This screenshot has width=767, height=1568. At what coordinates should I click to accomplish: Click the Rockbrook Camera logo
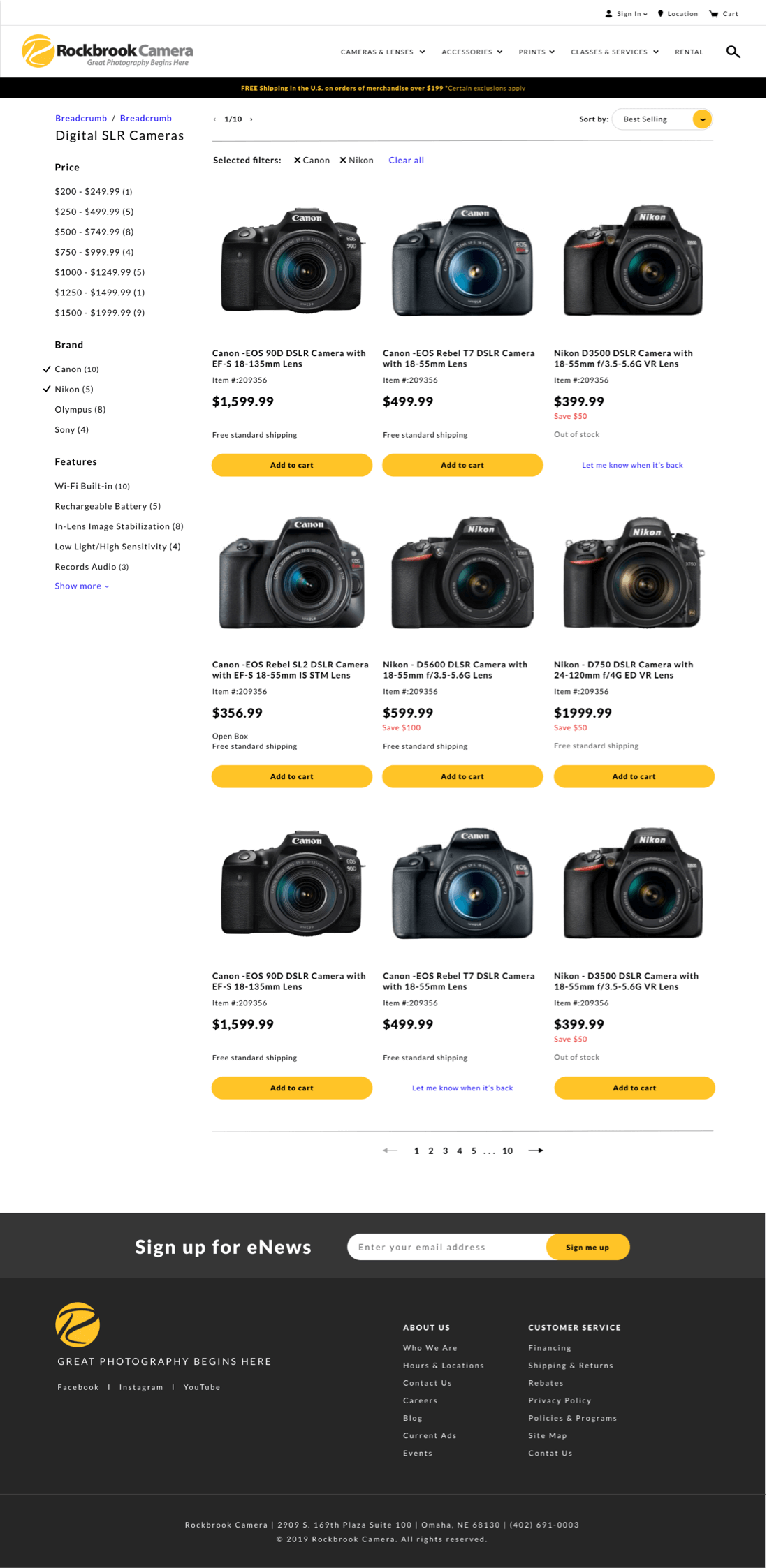pos(108,51)
